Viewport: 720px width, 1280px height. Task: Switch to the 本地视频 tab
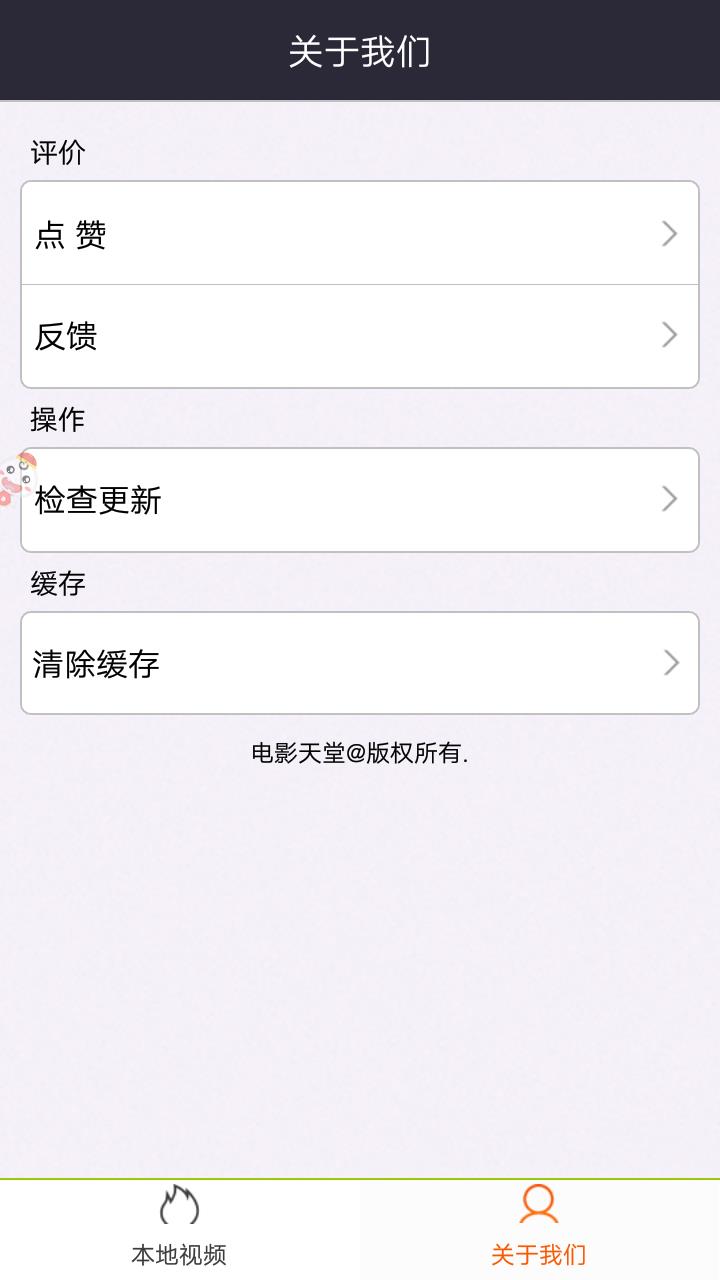180,1230
